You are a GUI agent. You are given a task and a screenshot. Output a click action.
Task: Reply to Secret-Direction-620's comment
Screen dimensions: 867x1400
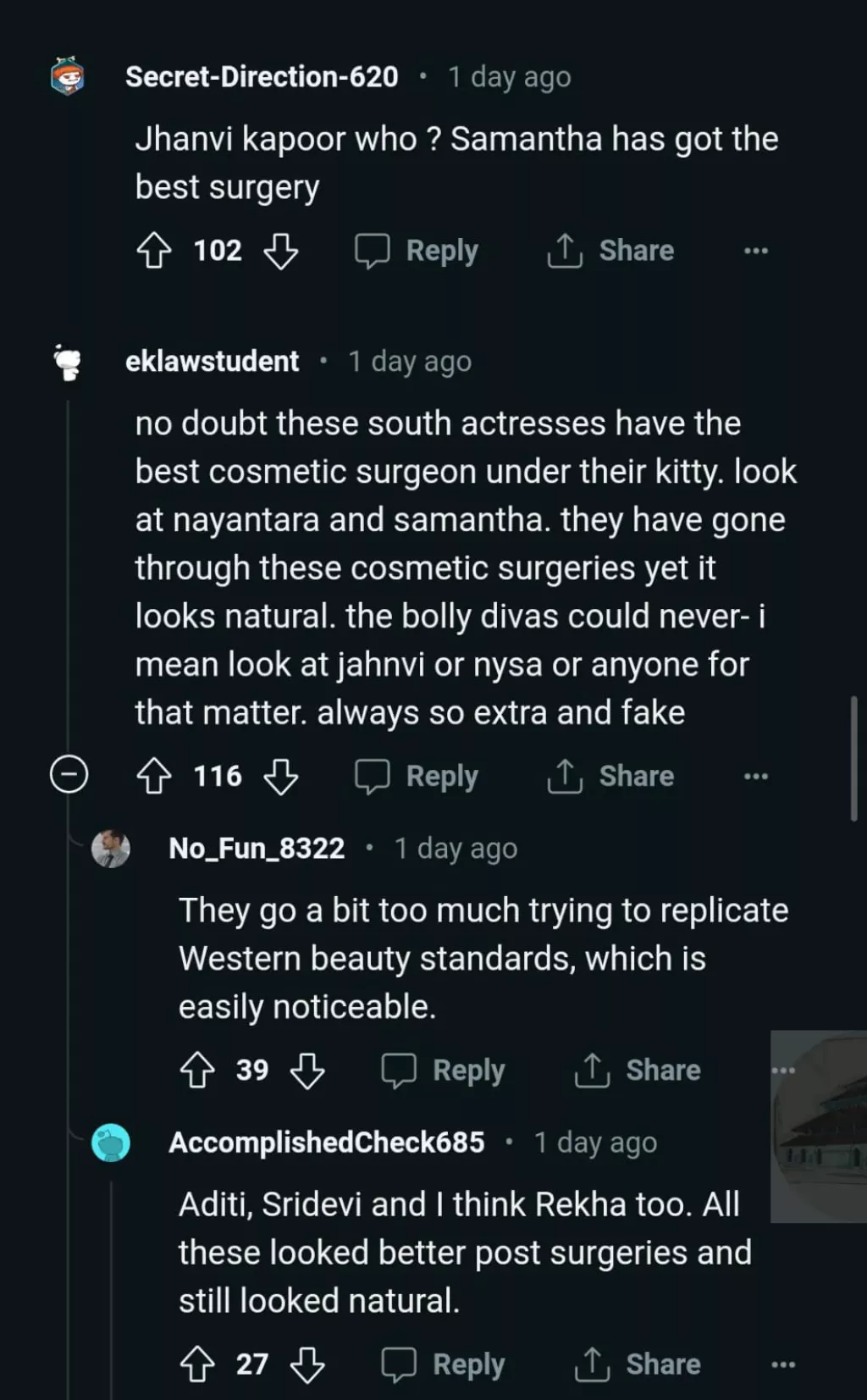coord(417,252)
